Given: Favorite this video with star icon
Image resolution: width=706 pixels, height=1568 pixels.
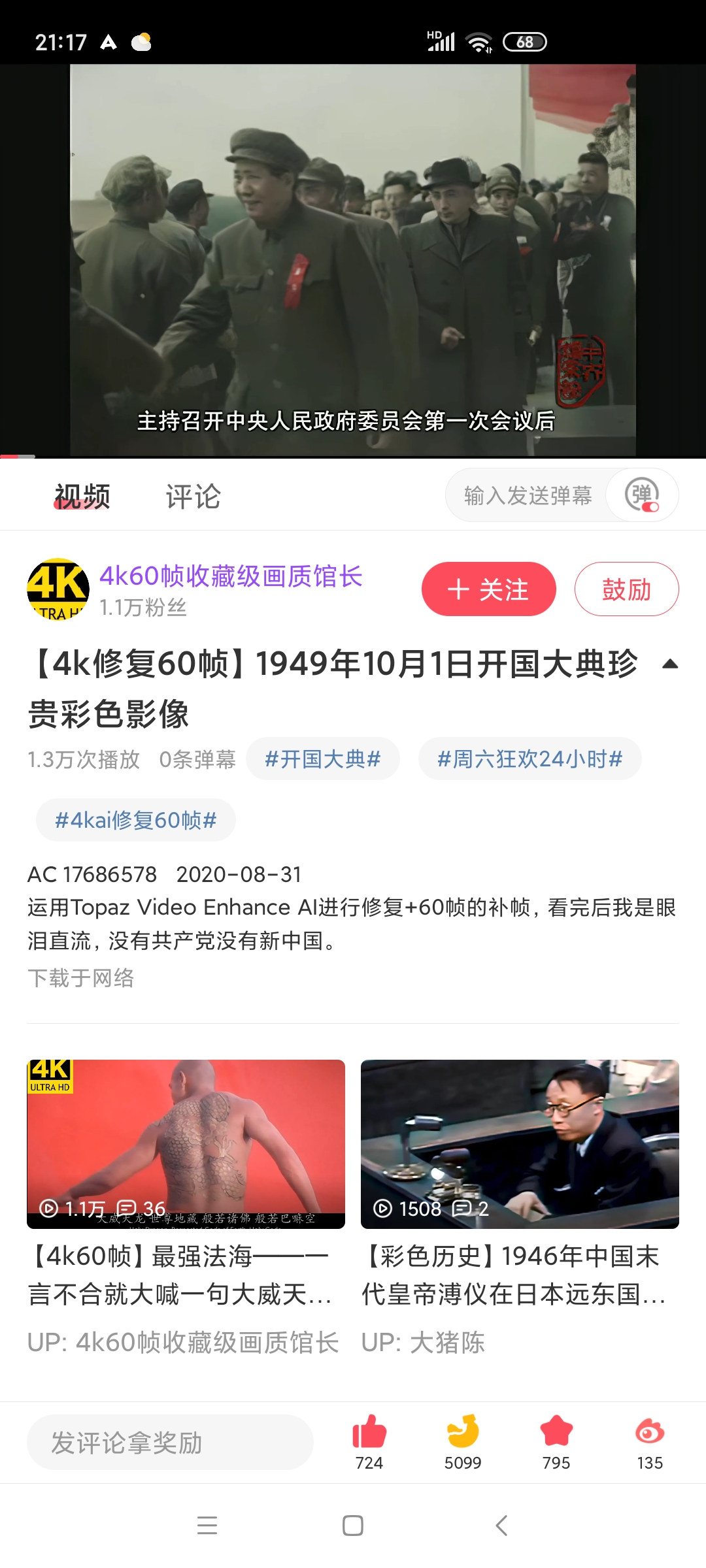Looking at the screenshot, I should point(556,1432).
